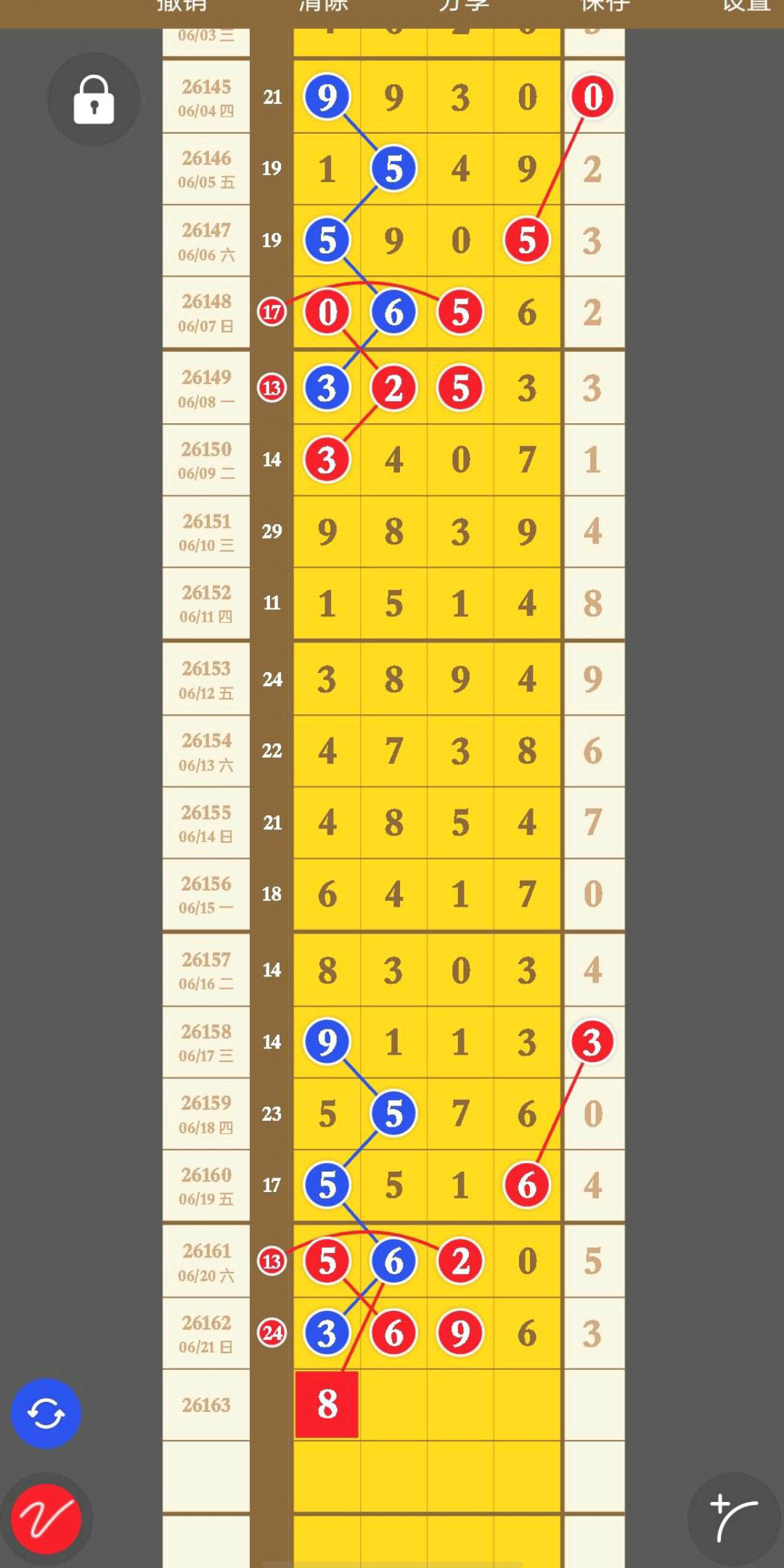
Task: Select the red pen drawing tool
Action: click(x=46, y=1518)
